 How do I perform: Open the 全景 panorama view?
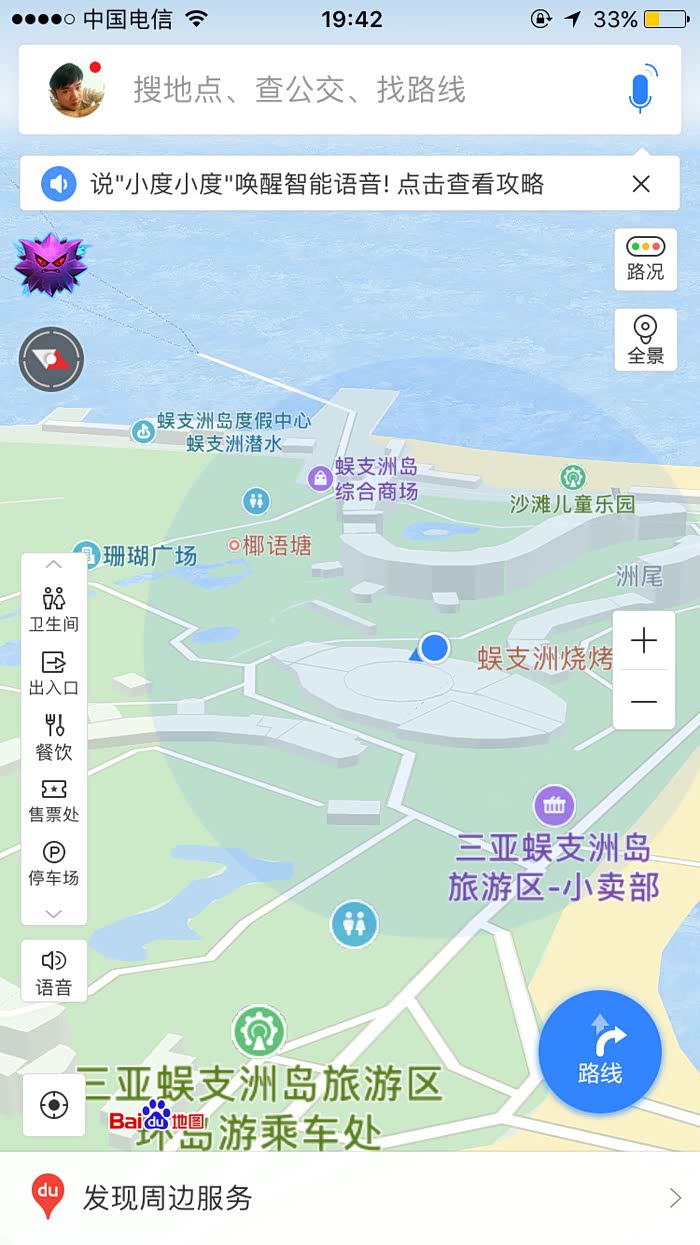tap(645, 340)
